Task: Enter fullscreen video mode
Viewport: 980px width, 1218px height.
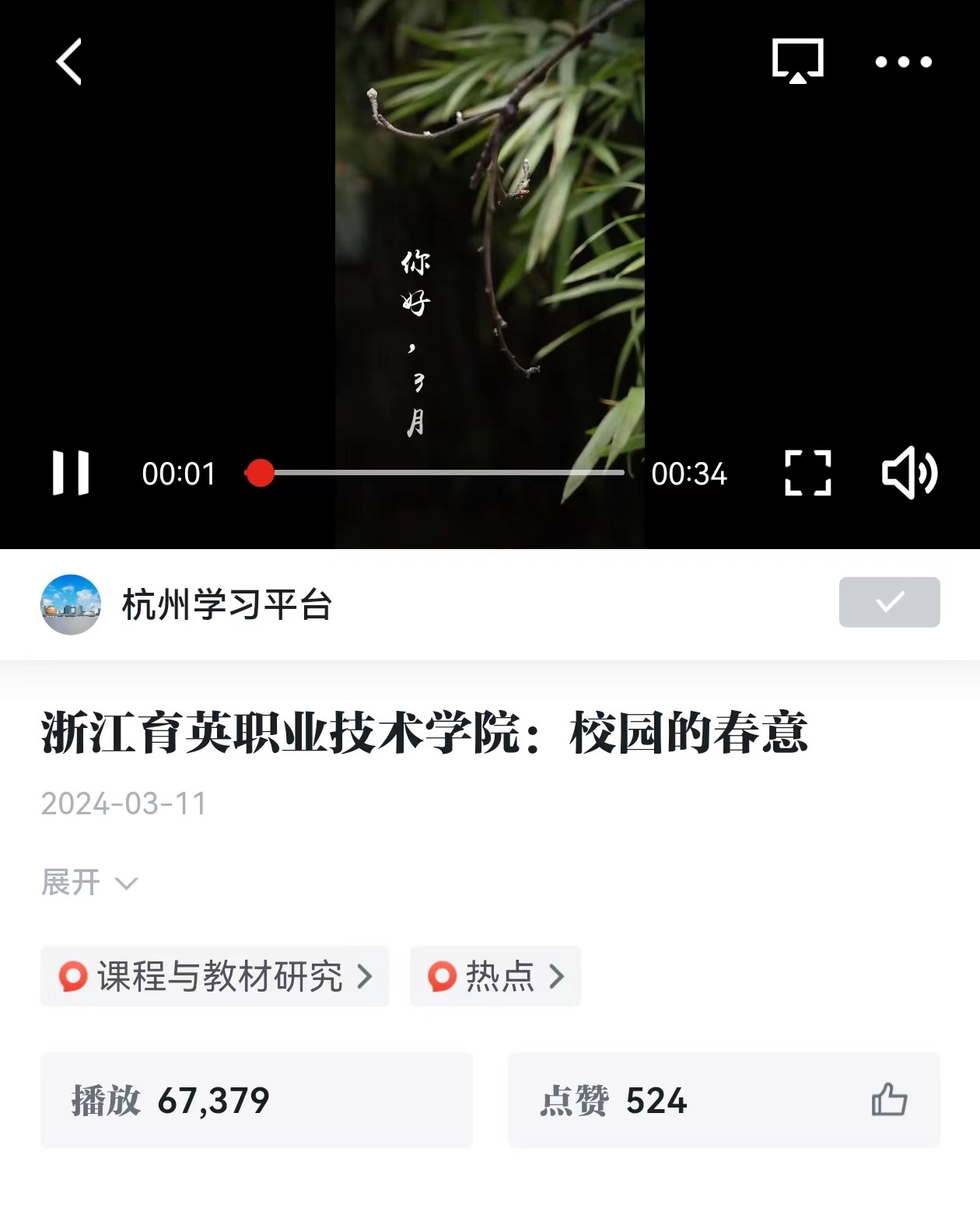Action: (807, 473)
